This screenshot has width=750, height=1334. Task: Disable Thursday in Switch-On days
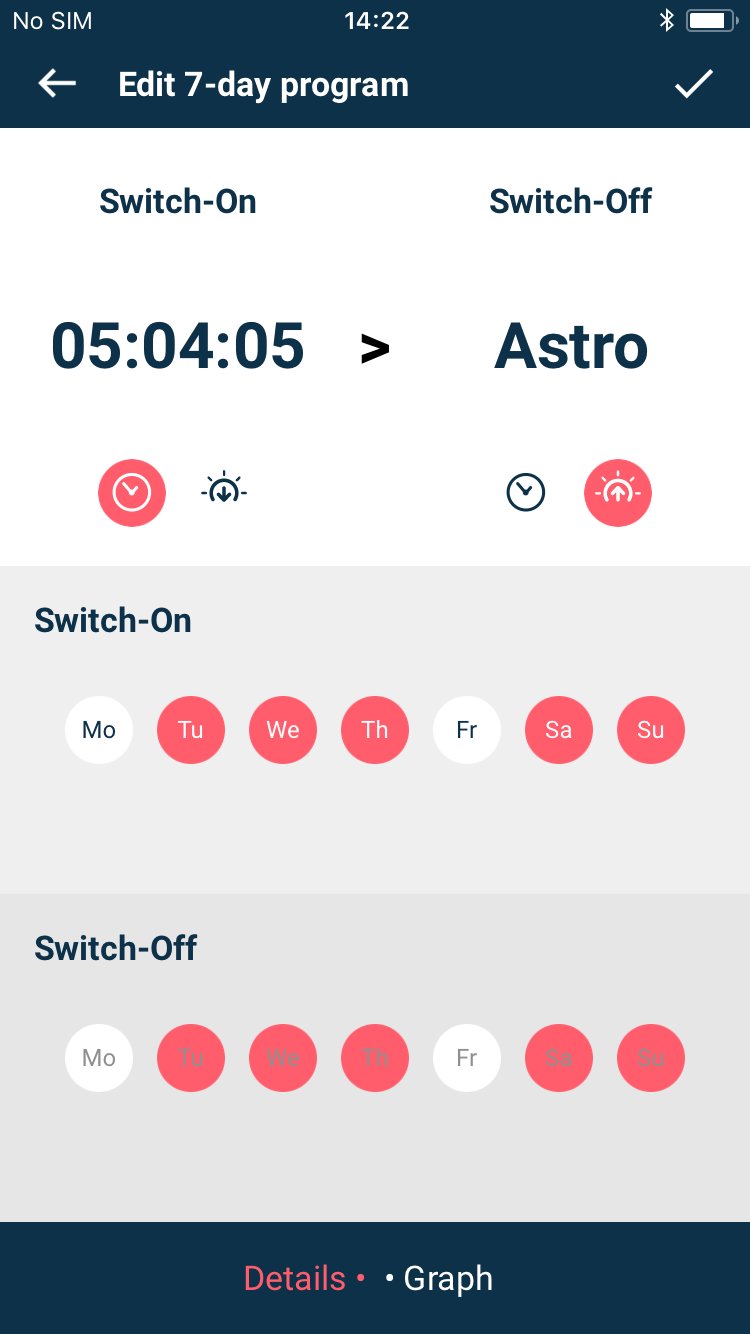pos(375,730)
